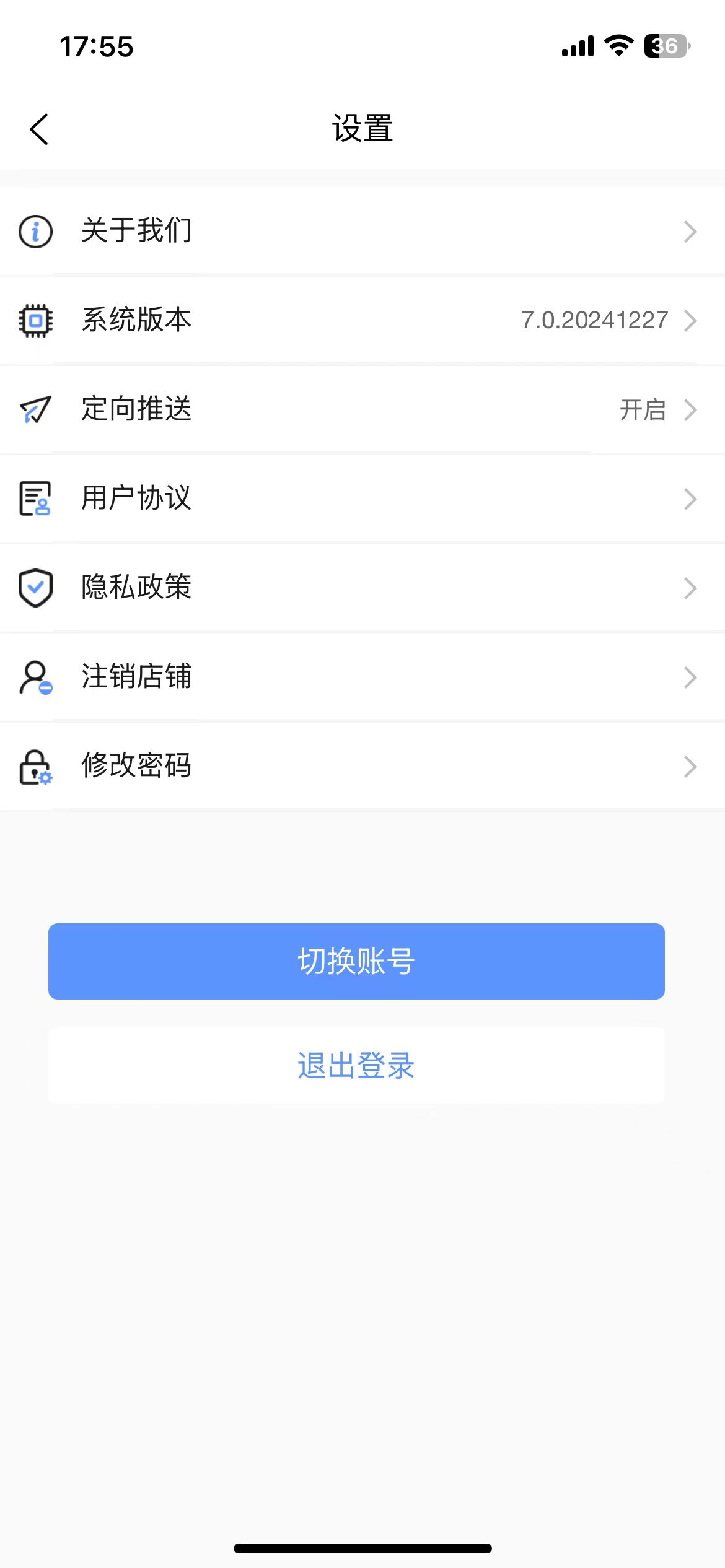Select 注销店铺
Screen dimensions: 725x1568
tap(362, 676)
